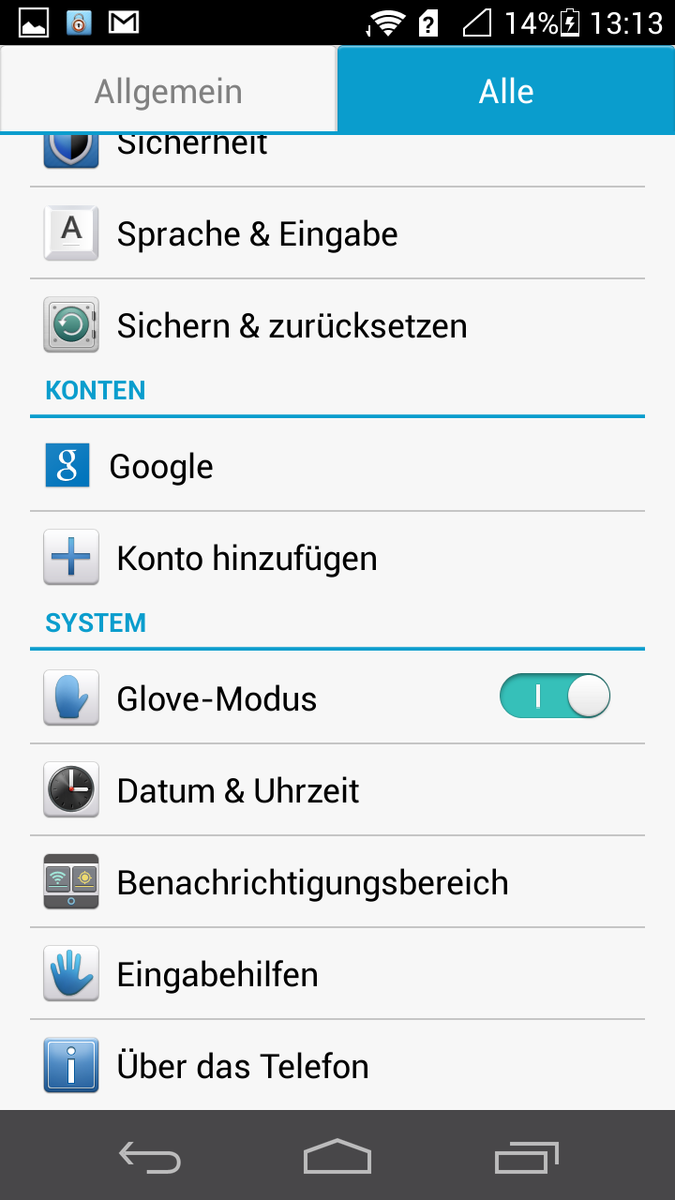
Task: Switch to the Allgemein tab
Action: (x=168, y=92)
